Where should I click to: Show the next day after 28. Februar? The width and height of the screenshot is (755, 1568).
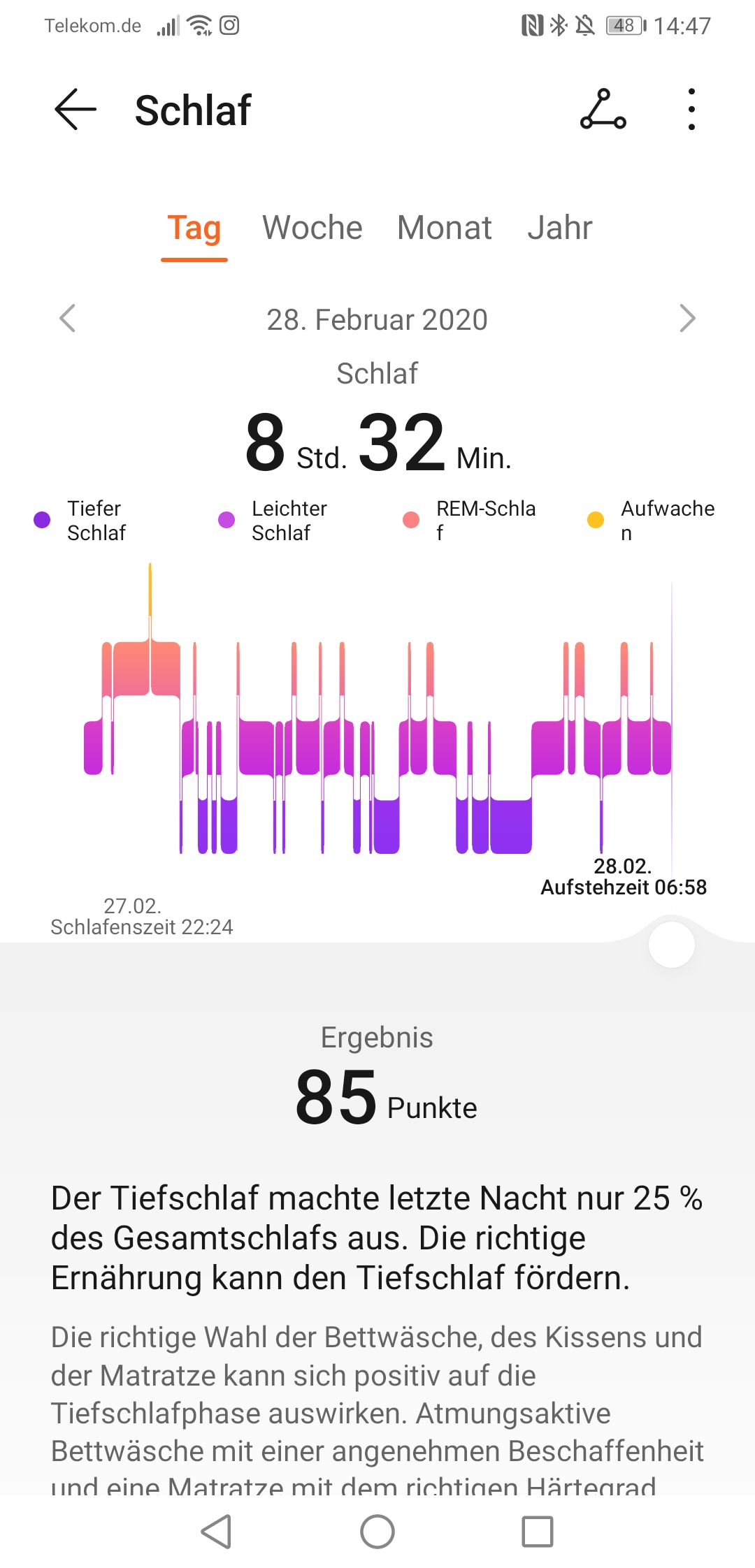687,319
